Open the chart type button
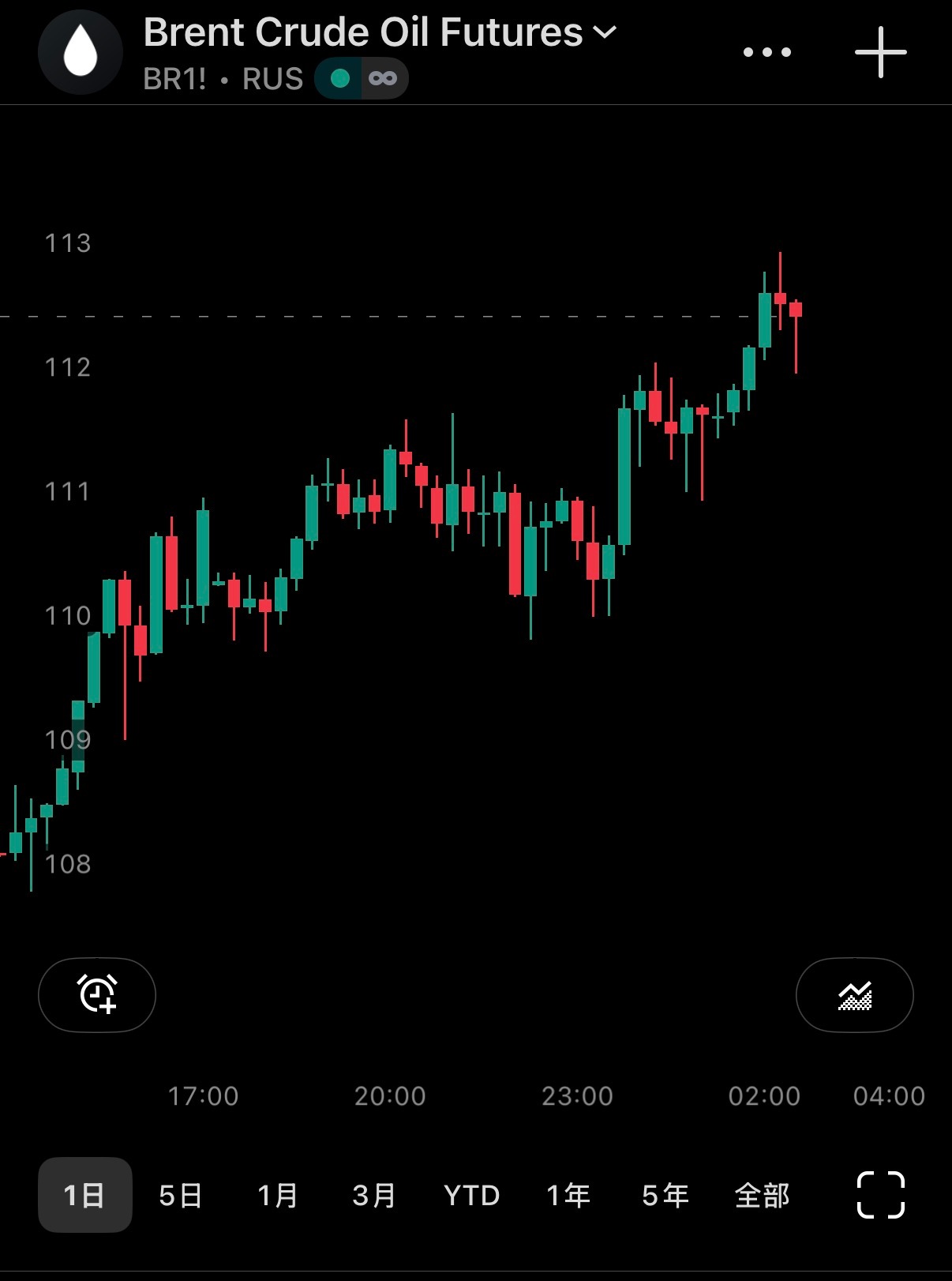 855,994
